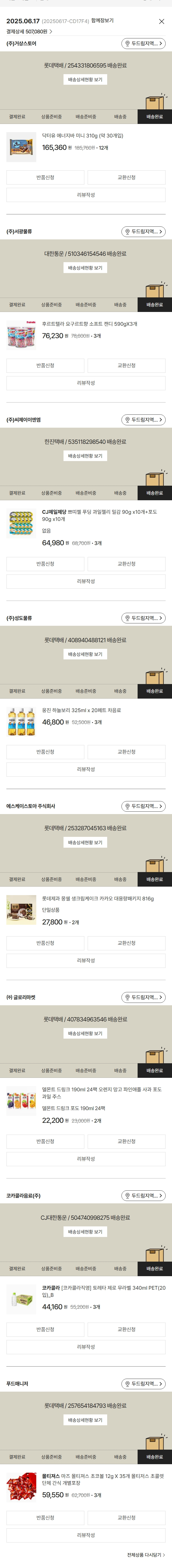This screenshot has width=172, height=1568.
Task: View 배송상세현황 for CJ대한통운 504740998275
Action: click(x=85, y=1231)
